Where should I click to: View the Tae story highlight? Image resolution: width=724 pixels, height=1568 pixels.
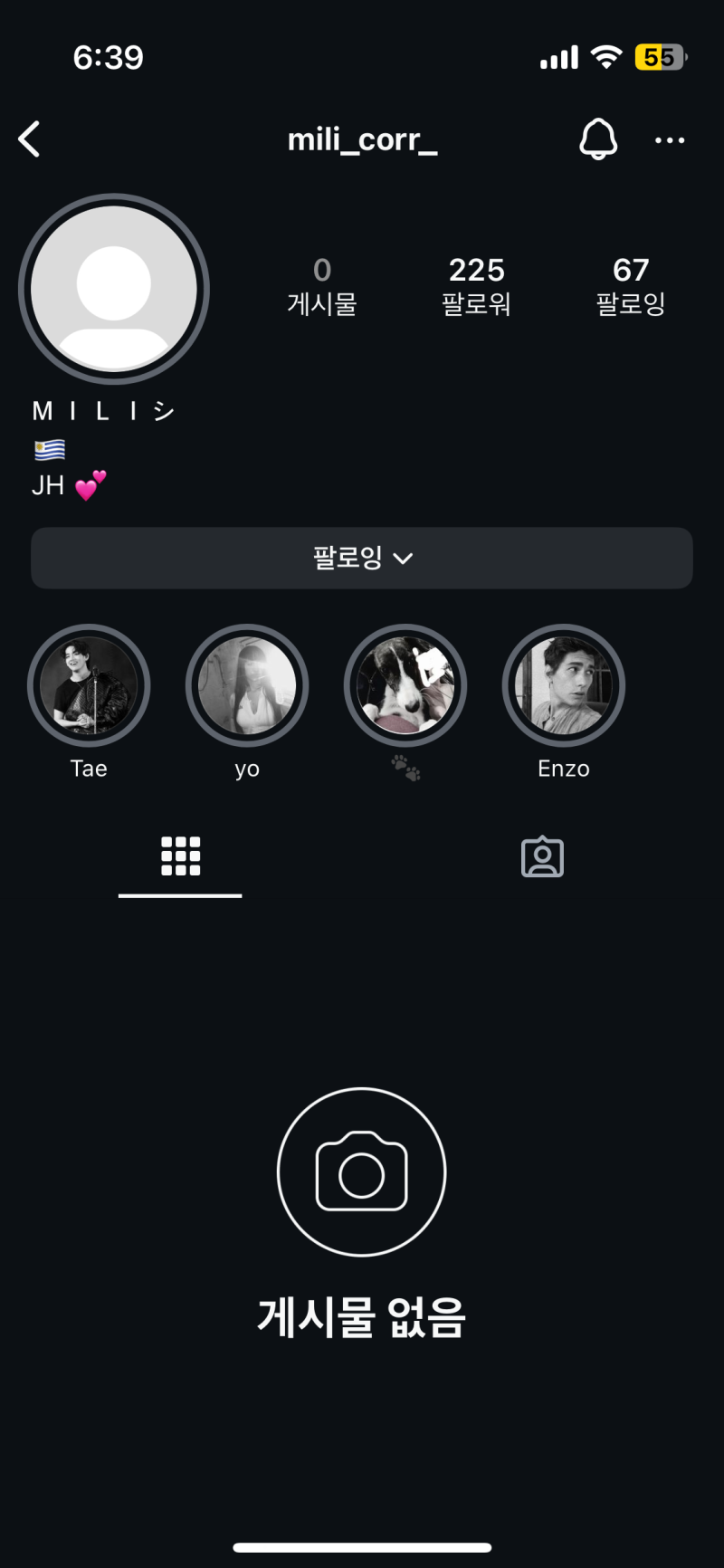point(89,685)
